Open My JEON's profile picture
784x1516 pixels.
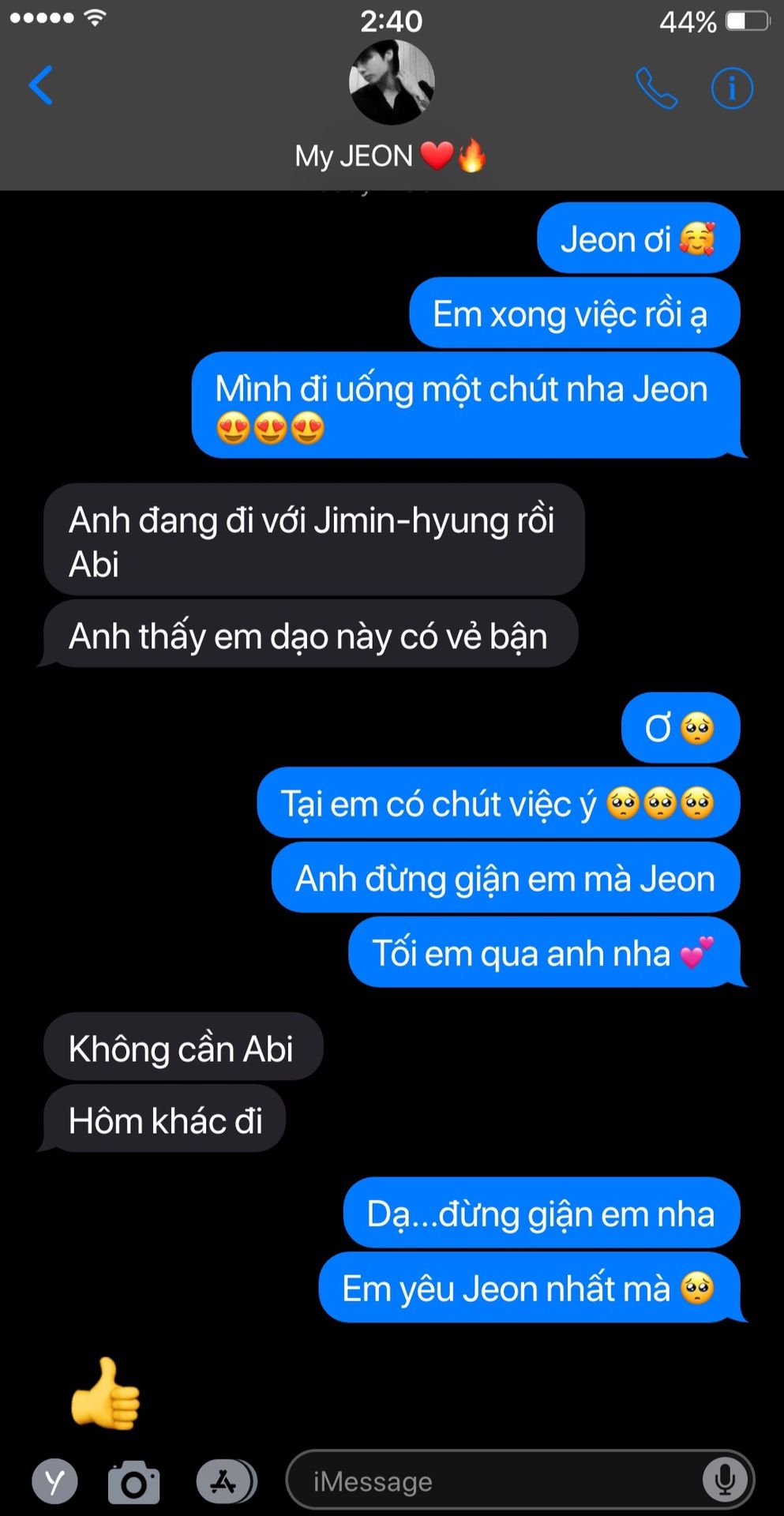[x=392, y=83]
